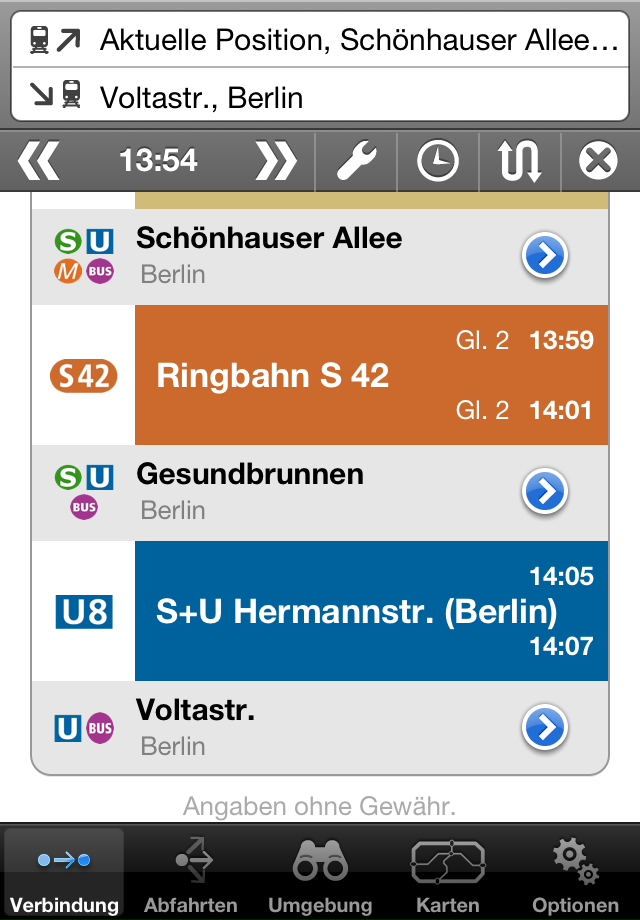Go to the Umgebung tab
The height and width of the screenshot is (920, 640).
(x=320, y=872)
